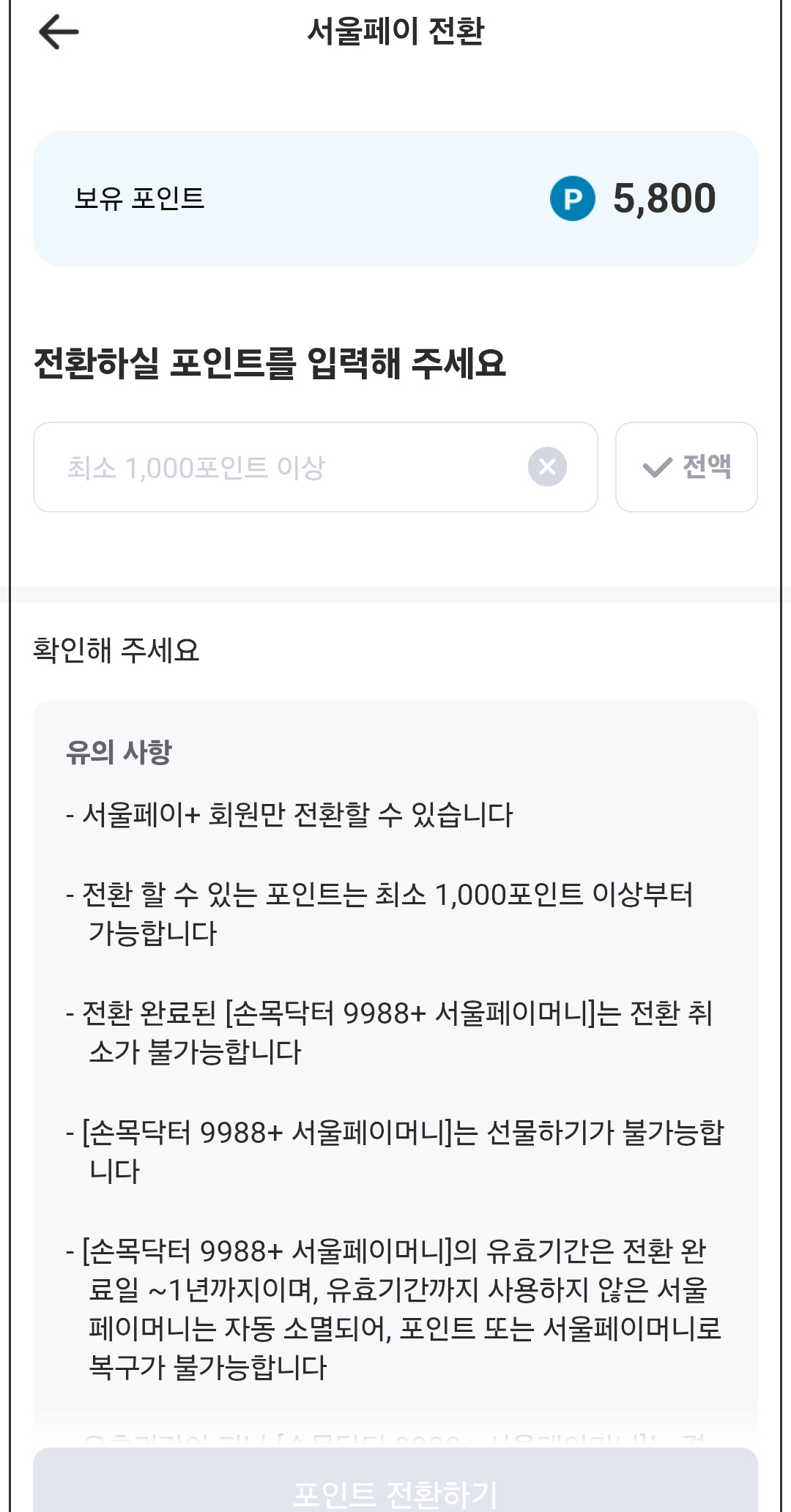
Task: Select the left arrow navigation icon
Action: click(57, 31)
